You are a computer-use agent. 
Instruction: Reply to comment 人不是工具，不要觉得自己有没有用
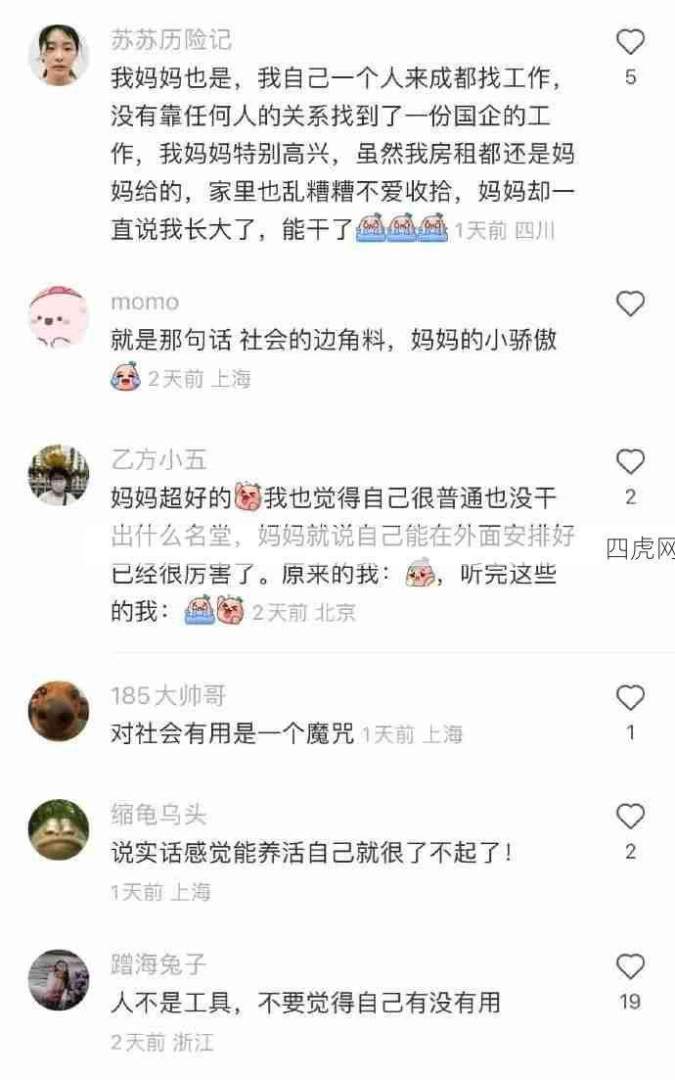pyautogui.click(x=305, y=1002)
